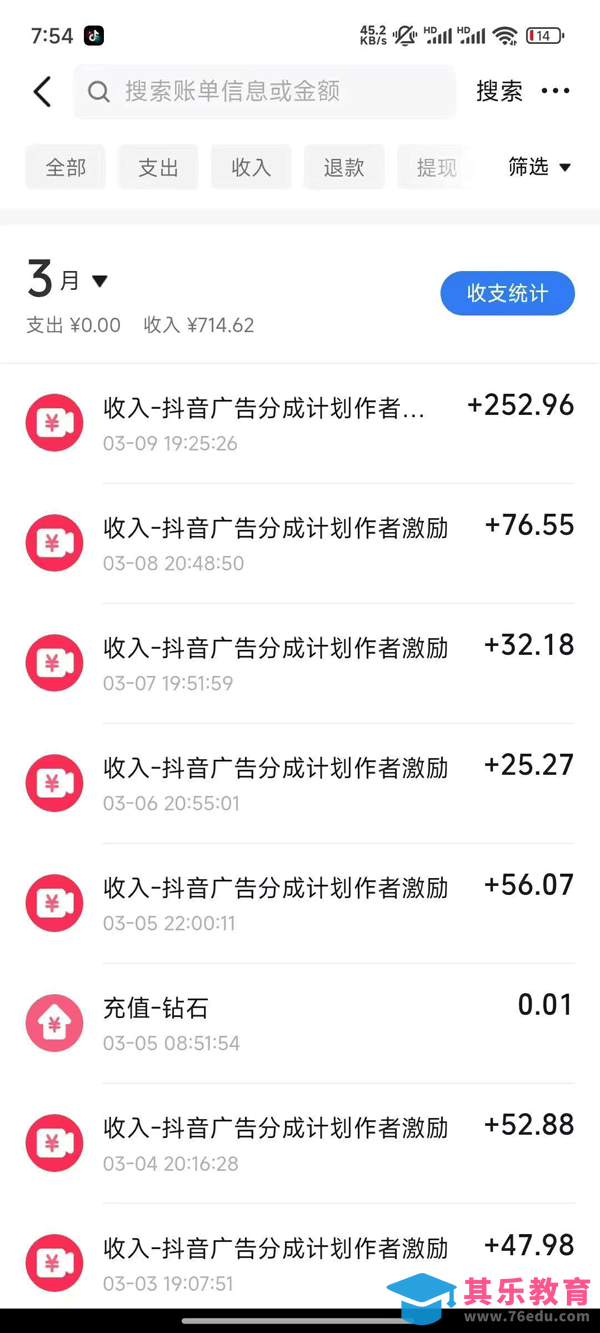Filter by 退款 records
The width and height of the screenshot is (600, 1333).
click(x=344, y=168)
